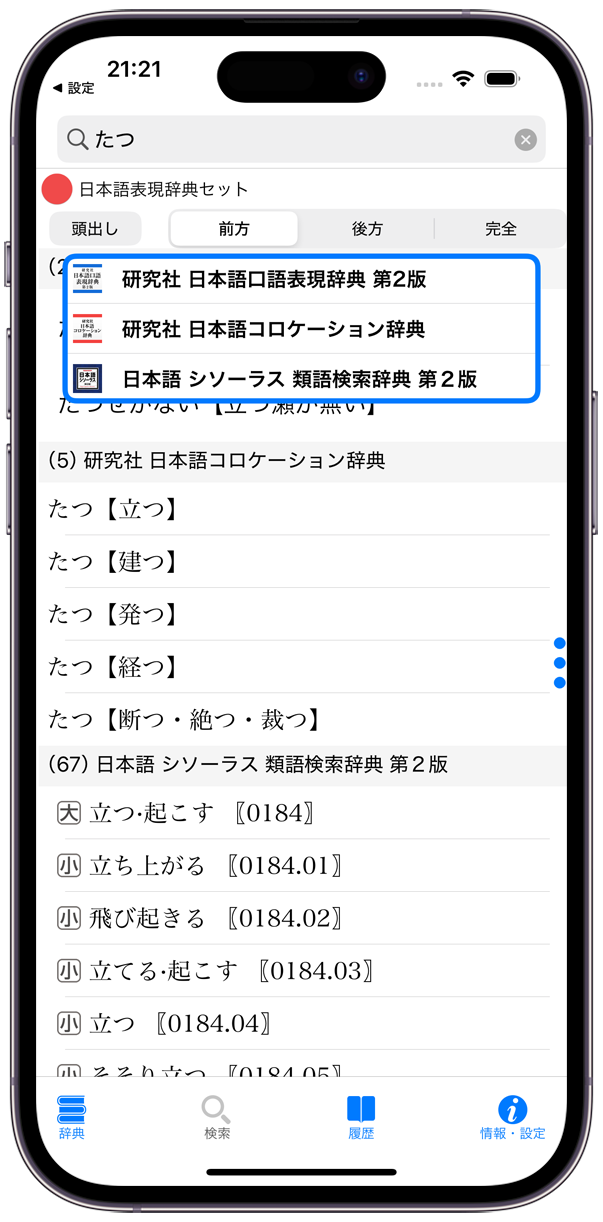The height and width of the screenshot is (1222, 603).
Task: Open the 情報・設定 tab
Action: coord(512,1117)
